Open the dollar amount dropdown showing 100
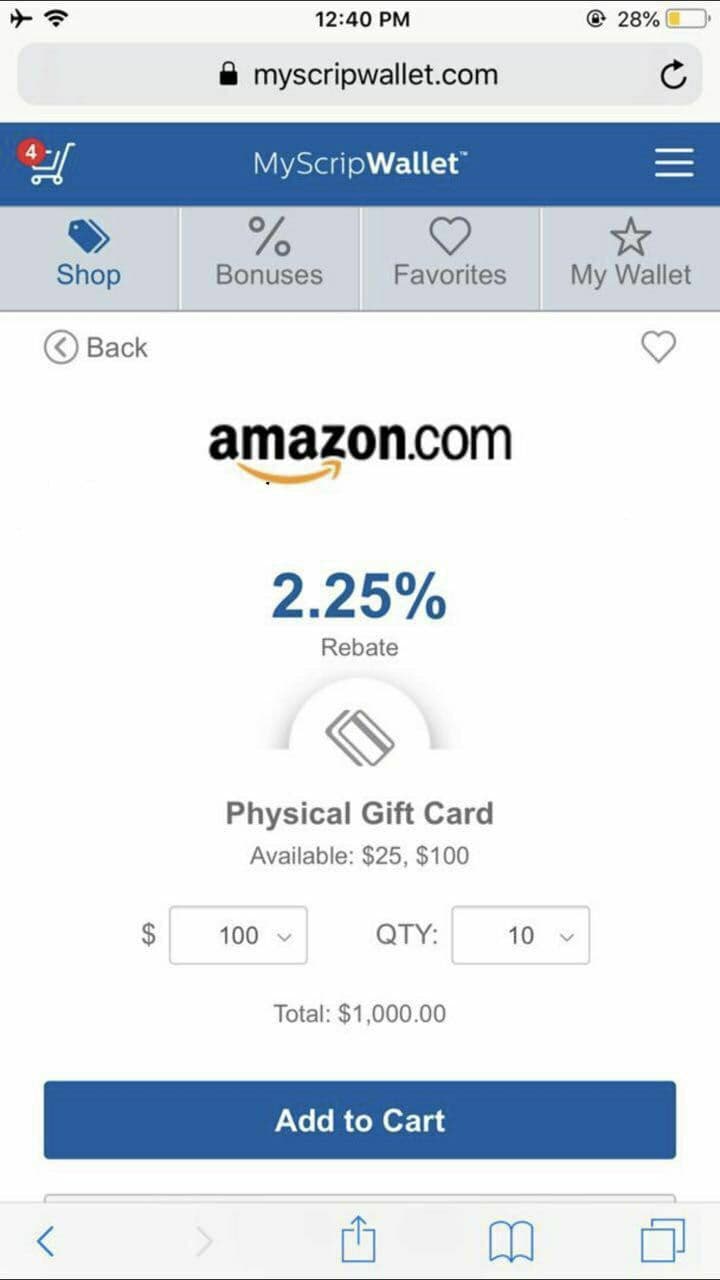 239,935
